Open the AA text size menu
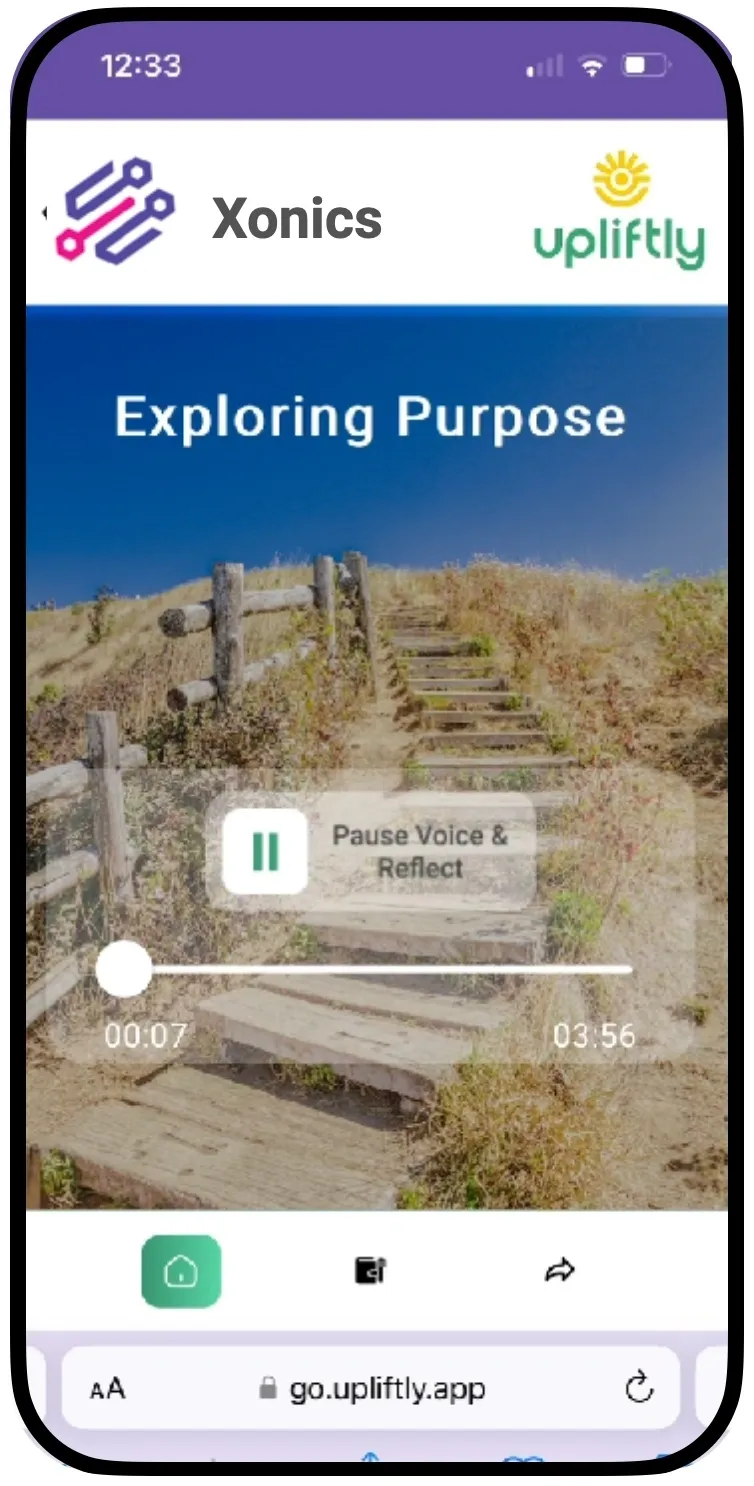754x1486 pixels. (108, 1389)
